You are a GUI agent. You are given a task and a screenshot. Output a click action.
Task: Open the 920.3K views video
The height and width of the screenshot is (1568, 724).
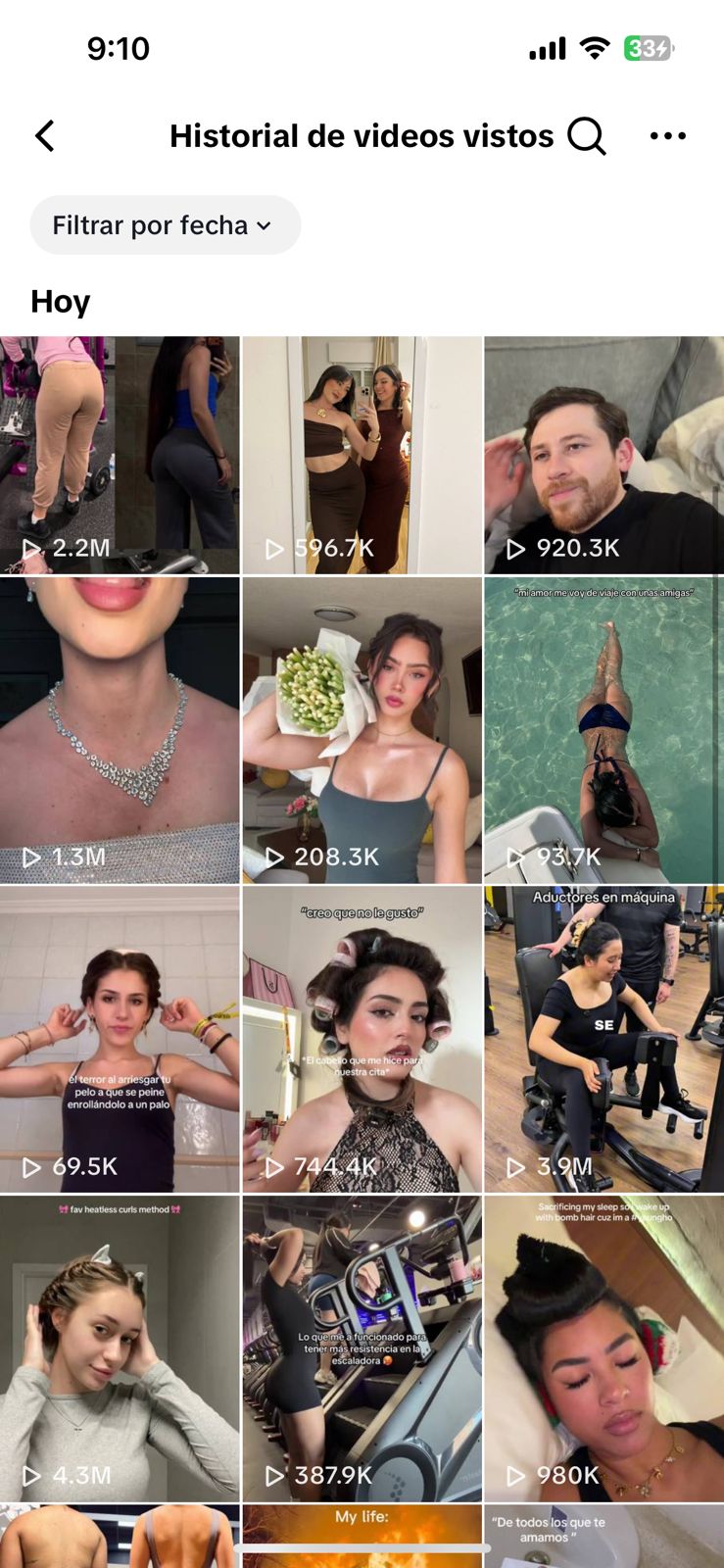pyautogui.click(x=603, y=455)
